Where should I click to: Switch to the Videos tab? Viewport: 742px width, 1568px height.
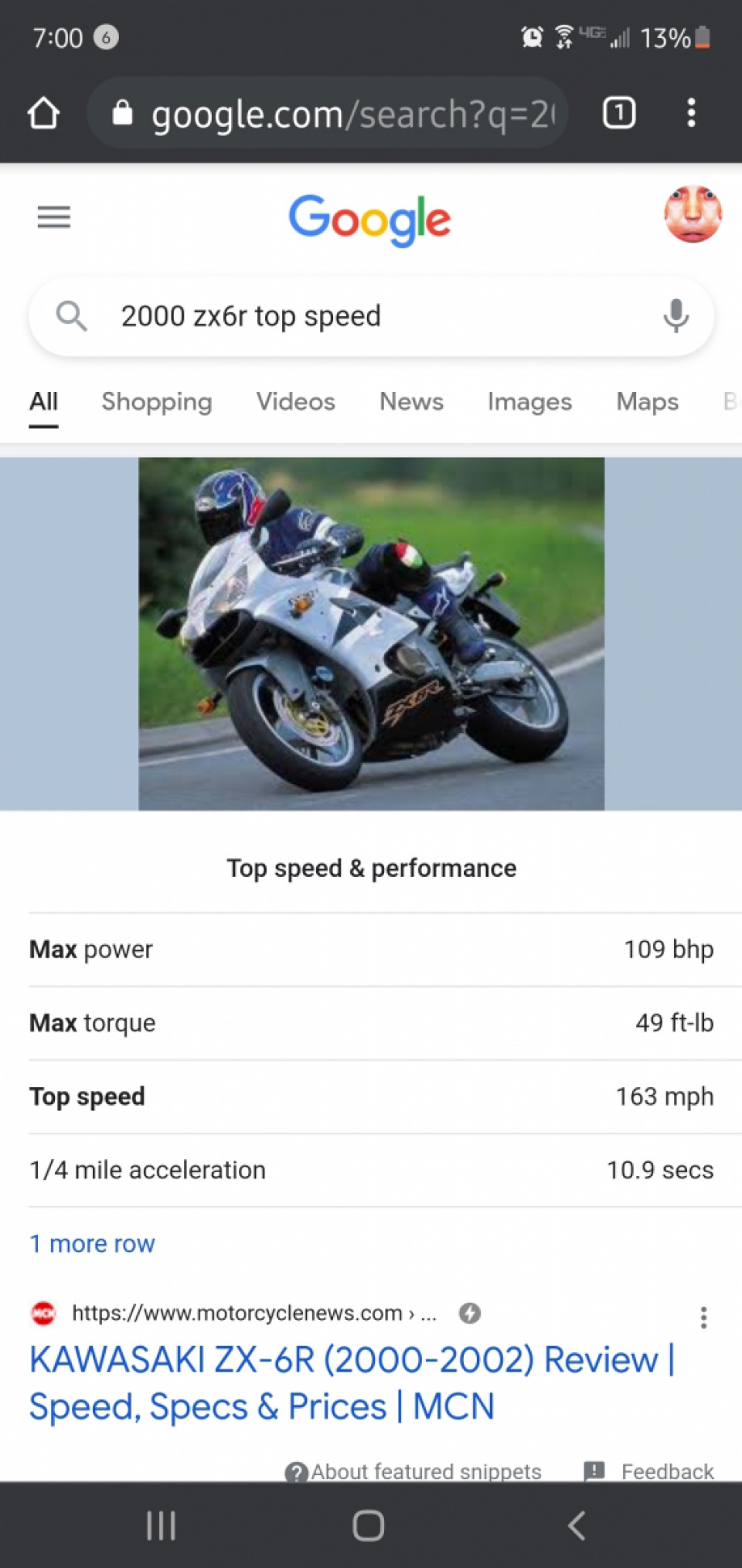(x=295, y=401)
